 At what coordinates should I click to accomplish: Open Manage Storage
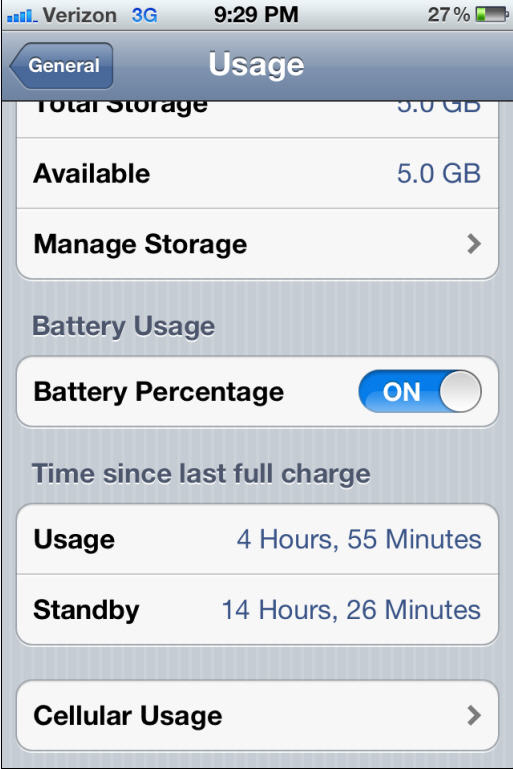click(x=257, y=244)
